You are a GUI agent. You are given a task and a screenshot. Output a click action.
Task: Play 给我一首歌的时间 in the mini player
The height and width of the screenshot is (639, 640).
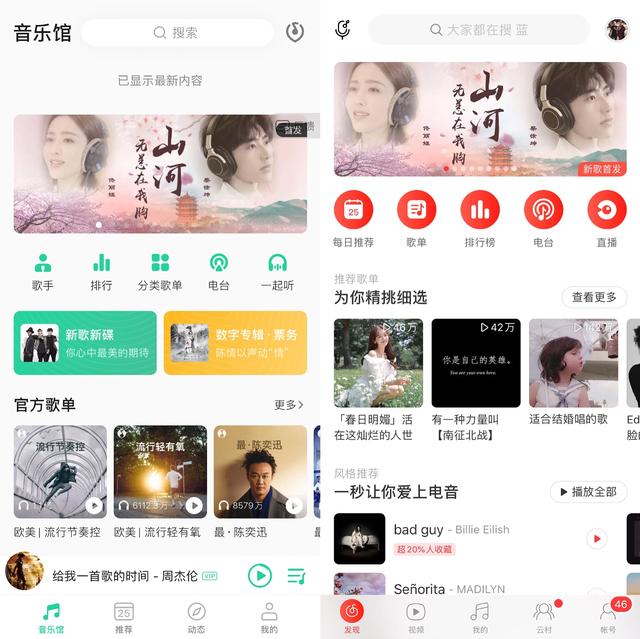(260, 575)
